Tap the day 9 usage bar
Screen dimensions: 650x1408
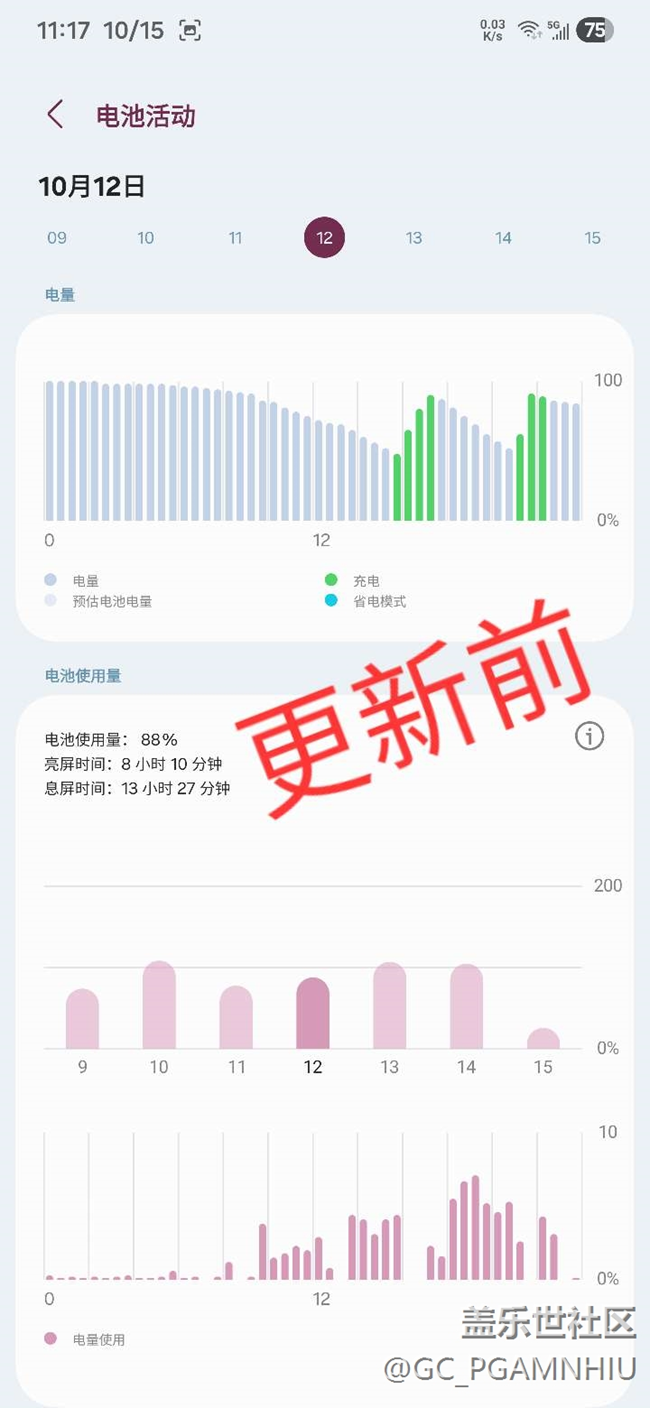(x=82, y=1020)
